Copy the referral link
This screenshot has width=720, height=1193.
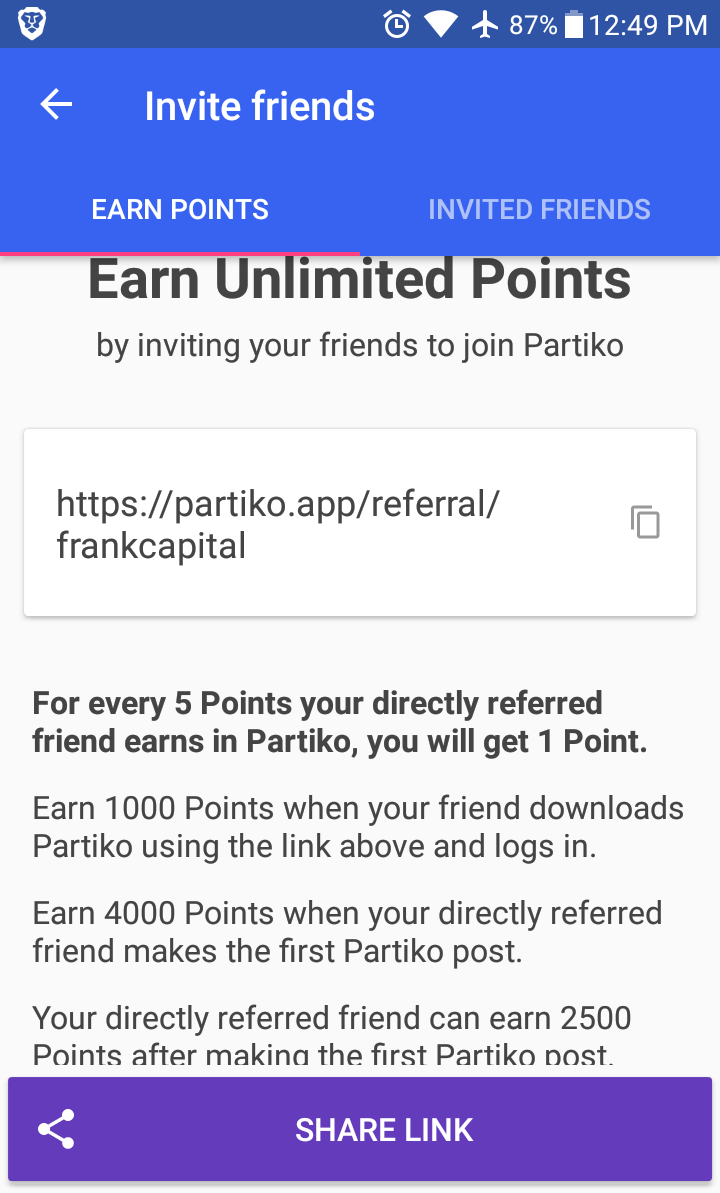[x=645, y=522]
